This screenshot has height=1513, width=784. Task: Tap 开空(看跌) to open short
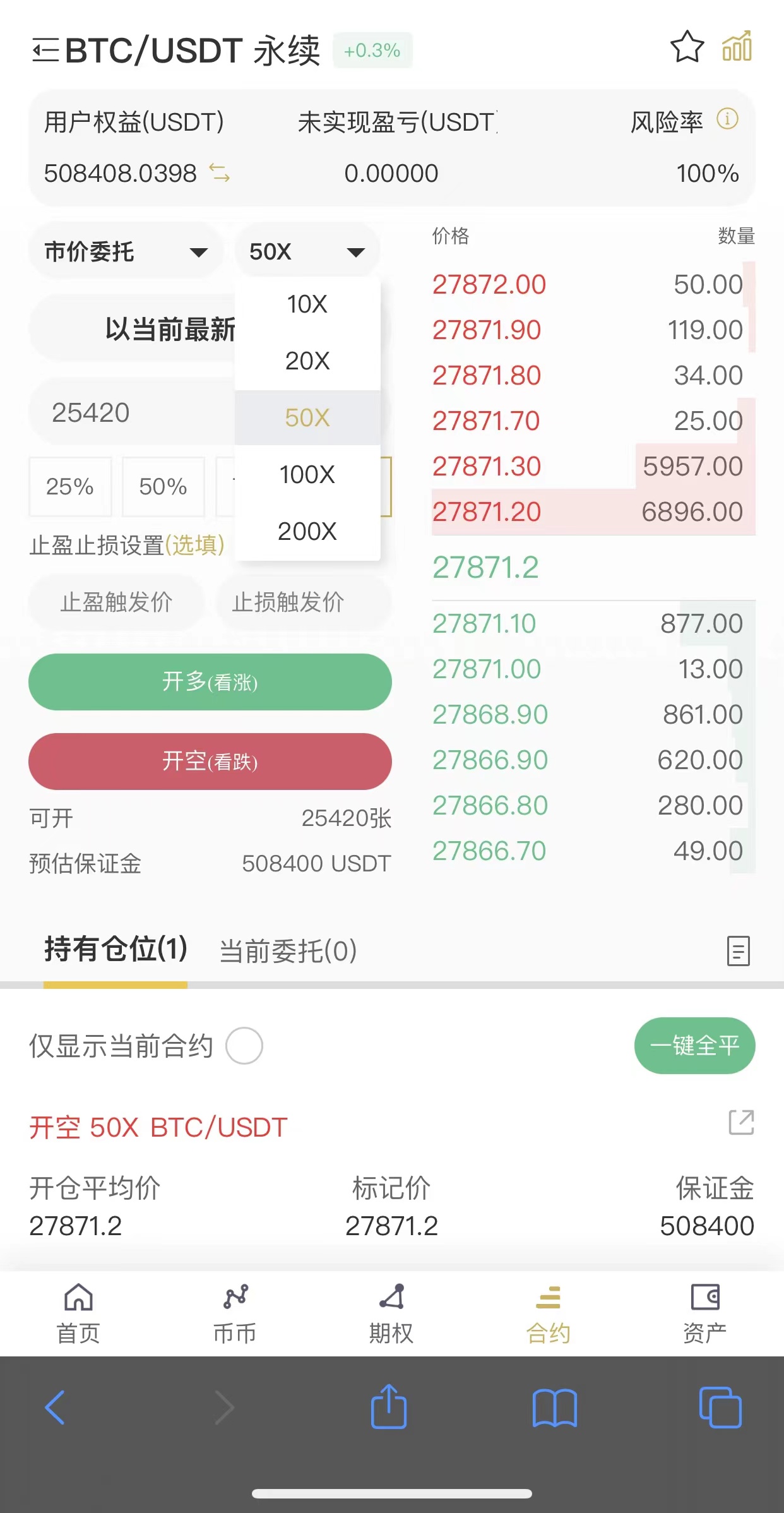click(x=210, y=762)
